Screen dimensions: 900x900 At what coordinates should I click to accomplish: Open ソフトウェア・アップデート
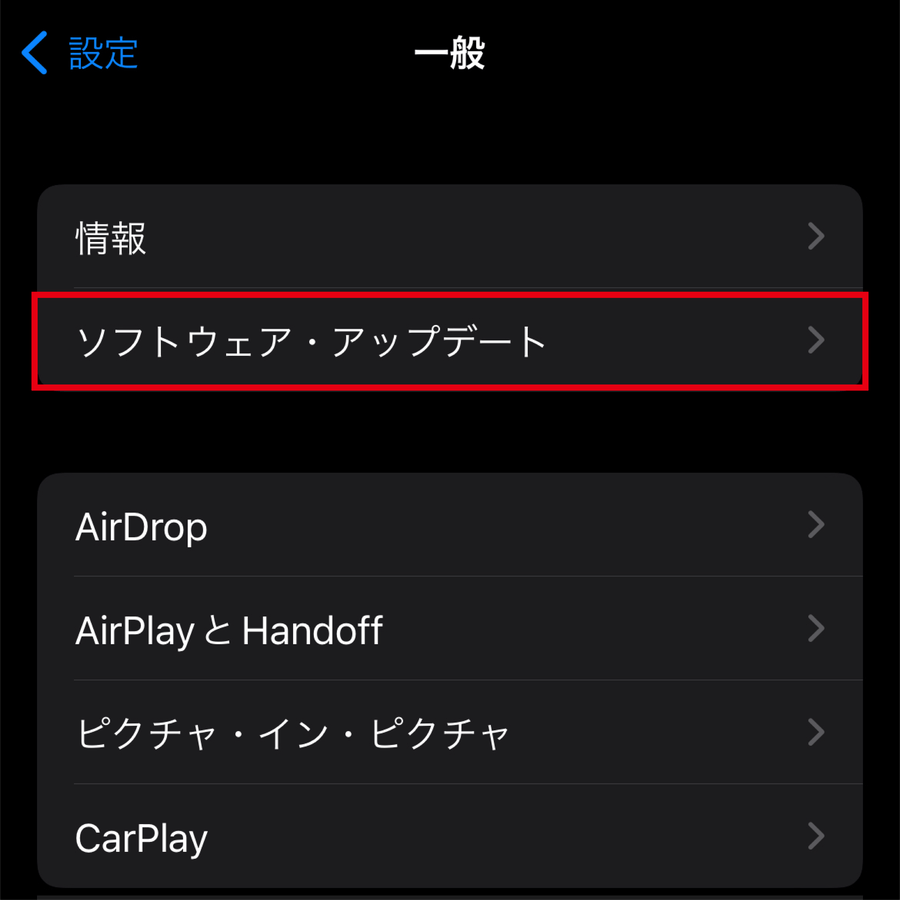[x=450, y=341]
